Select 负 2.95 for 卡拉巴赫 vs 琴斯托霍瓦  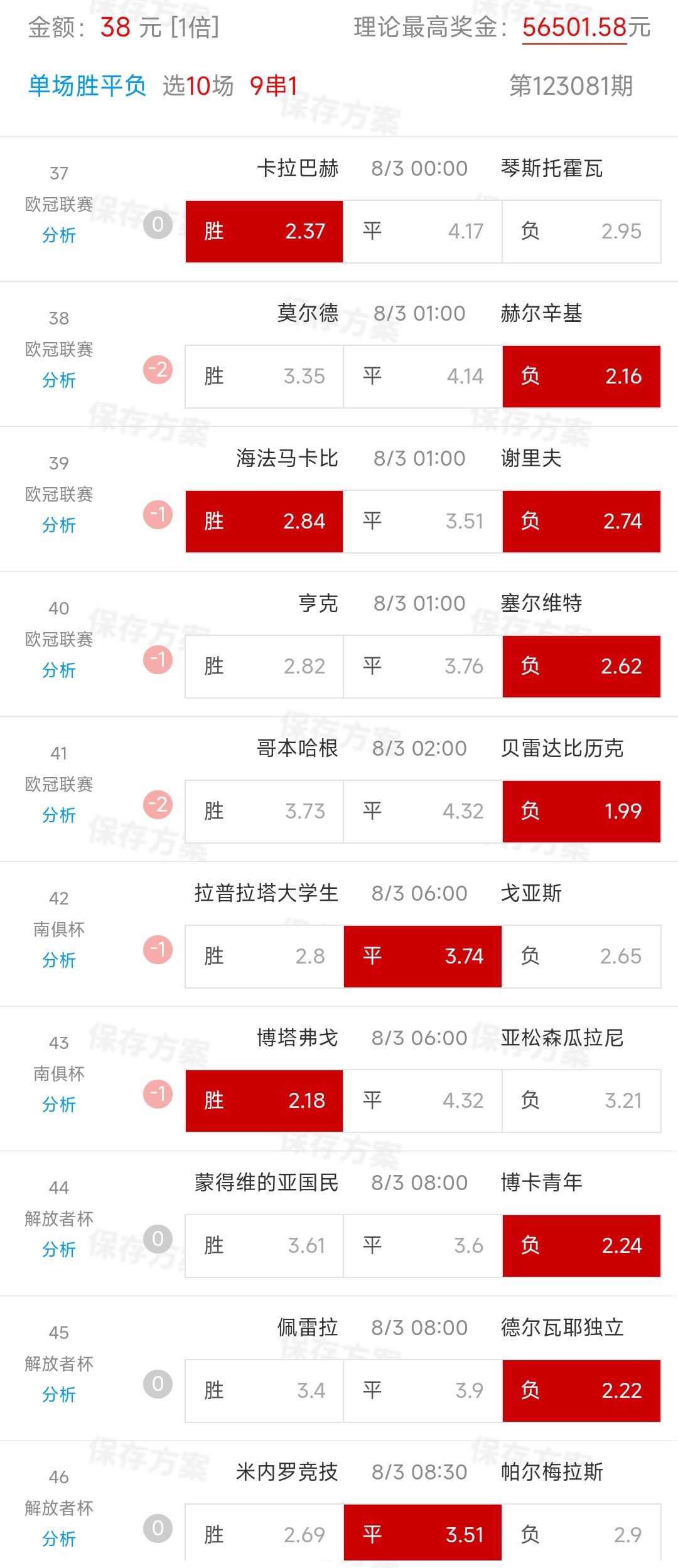pos(581,232)
